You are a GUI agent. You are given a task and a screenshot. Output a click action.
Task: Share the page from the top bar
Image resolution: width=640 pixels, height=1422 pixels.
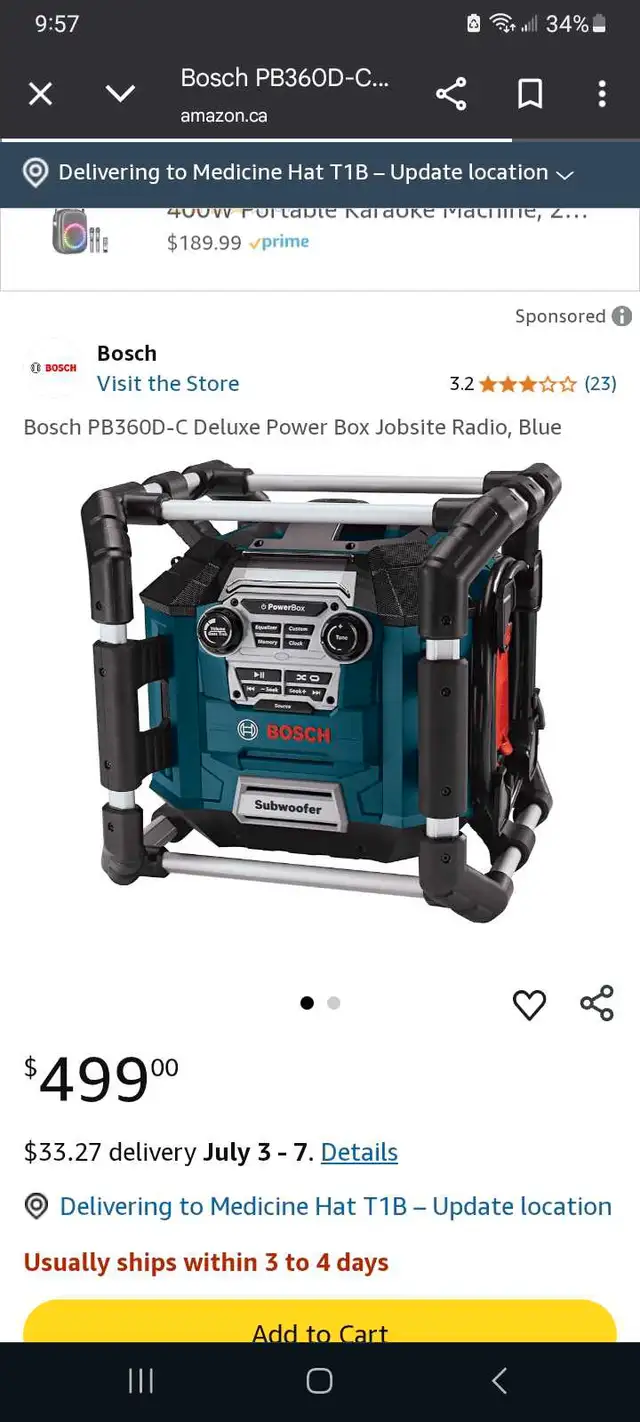click(451, 95)
